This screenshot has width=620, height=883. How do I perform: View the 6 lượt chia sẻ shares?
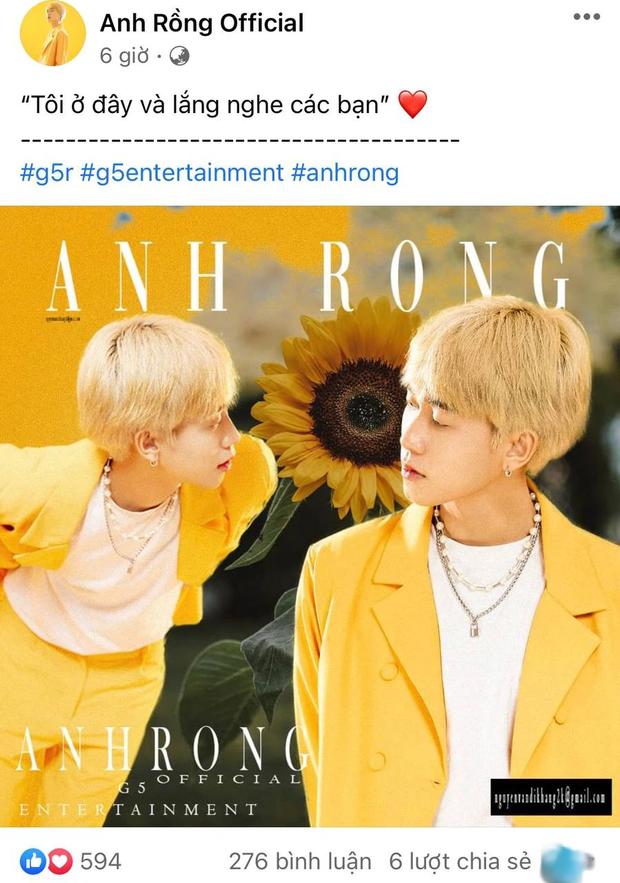(457, 860)
